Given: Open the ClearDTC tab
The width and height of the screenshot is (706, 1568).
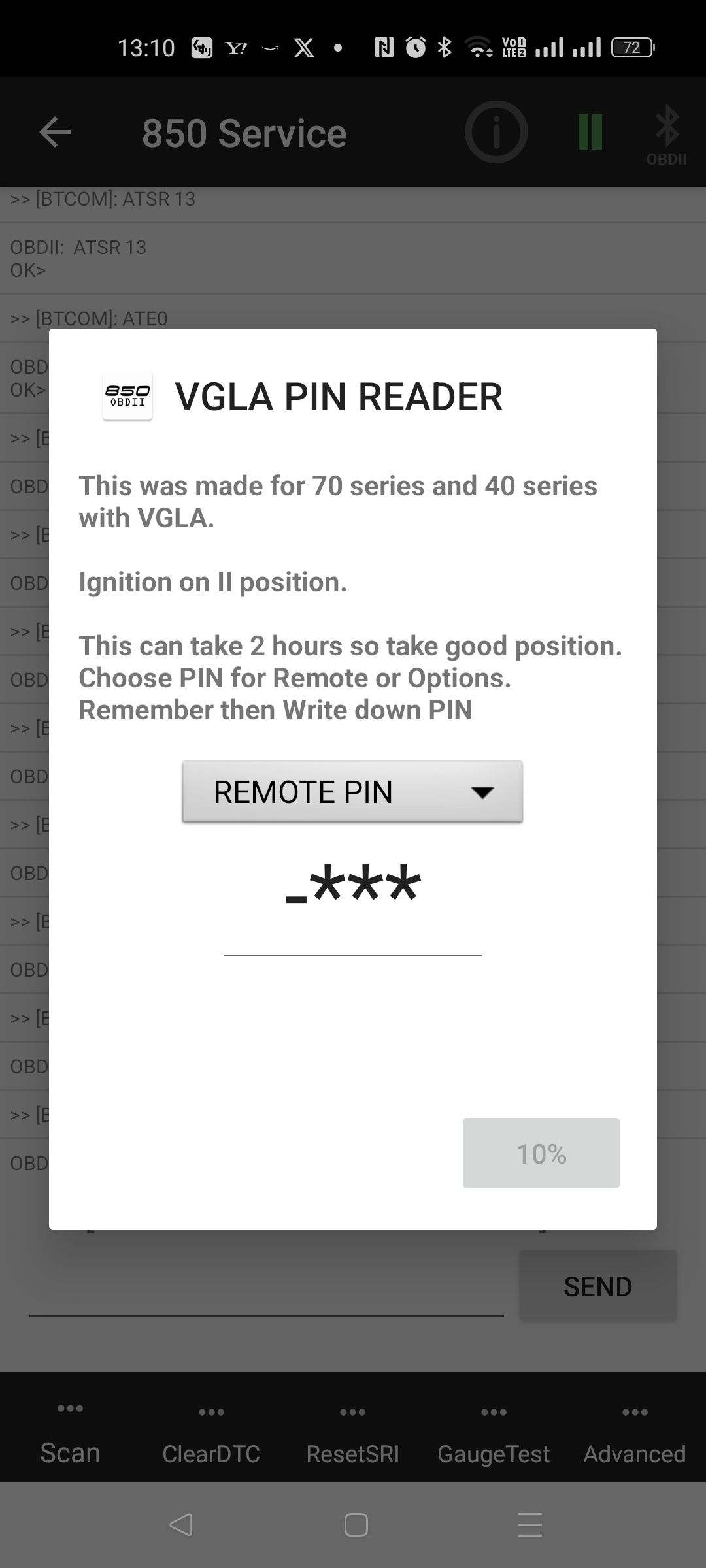Looking at the screenshot, I should coord(211,1441).
